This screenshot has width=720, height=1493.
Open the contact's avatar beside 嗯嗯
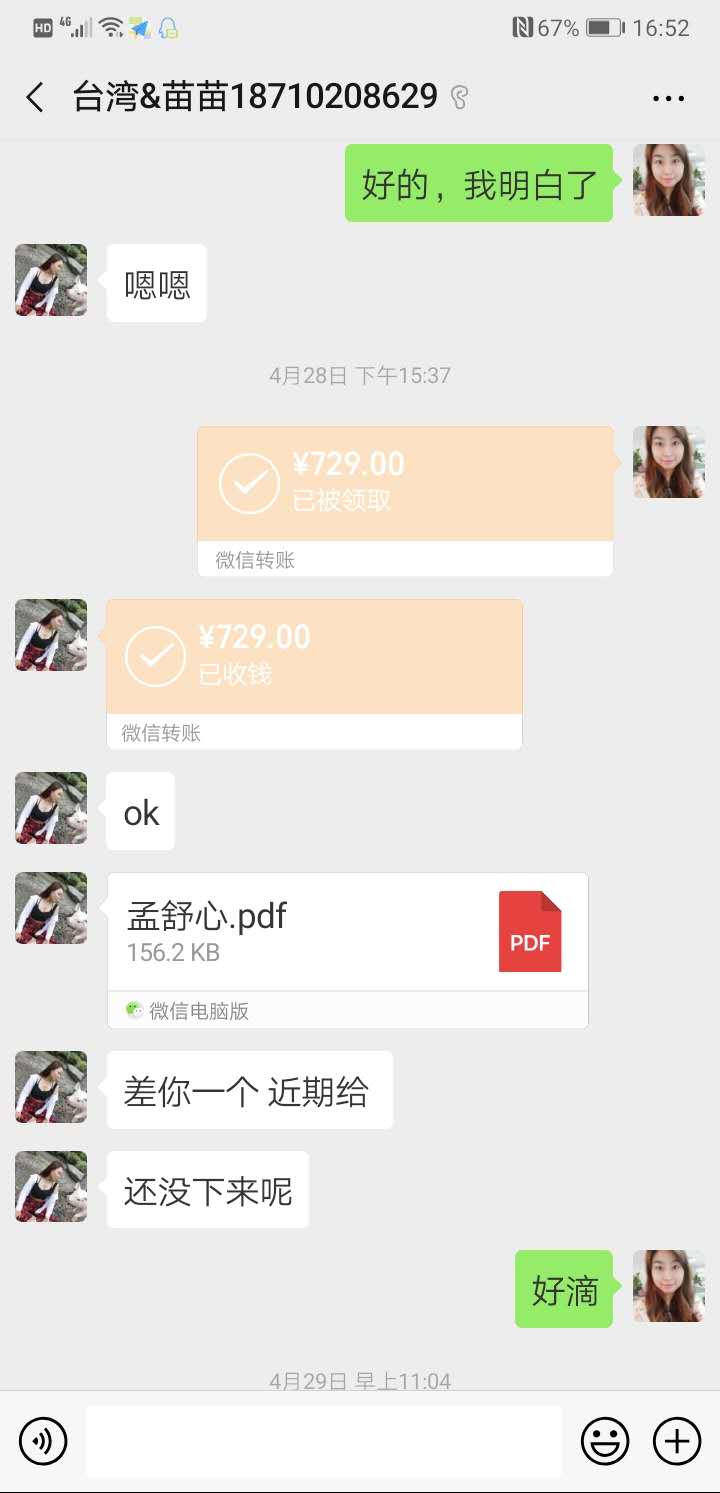pyautogui.click(x=51, y=280)
